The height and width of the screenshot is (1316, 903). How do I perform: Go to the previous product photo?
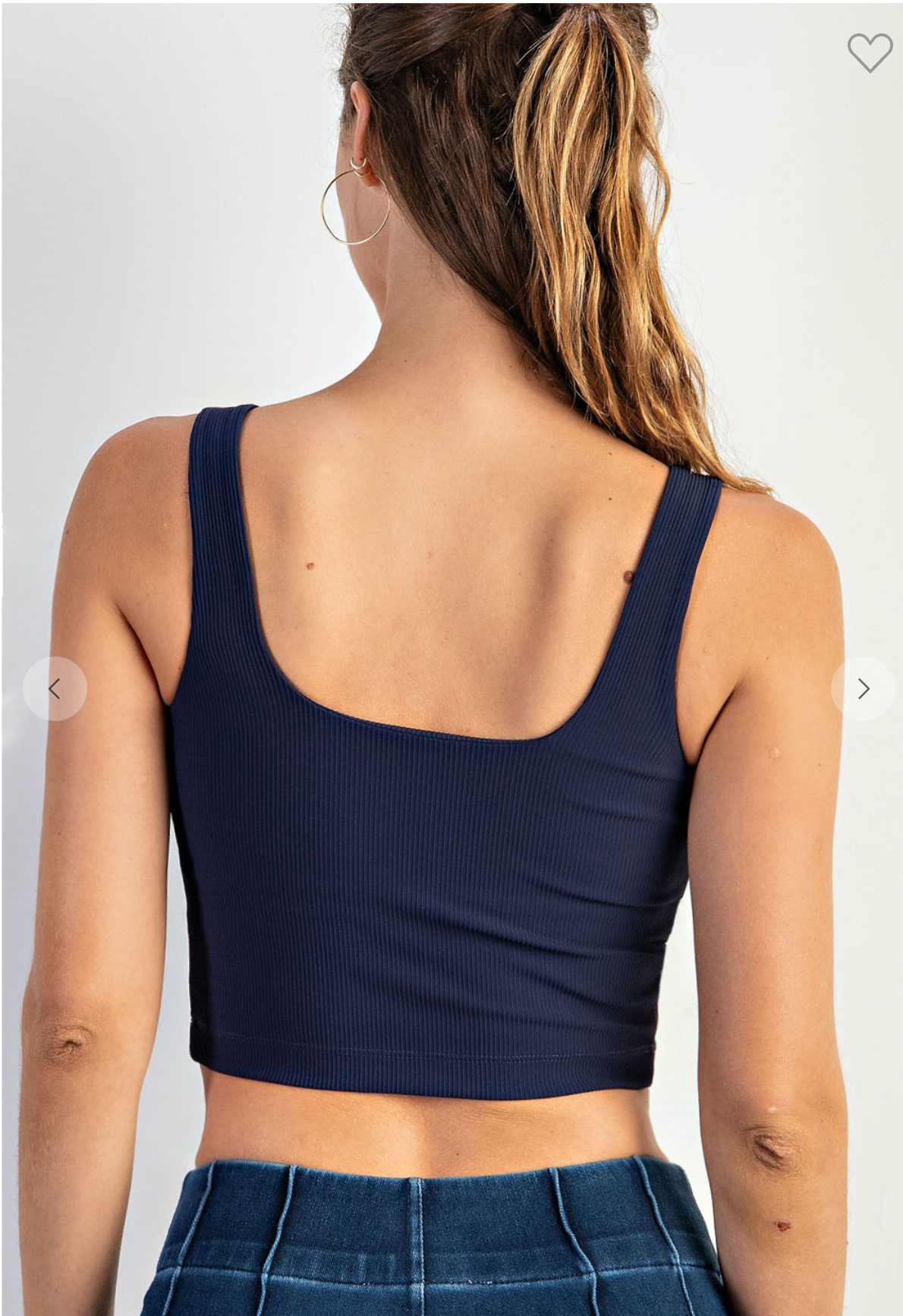tap(55, 688)
